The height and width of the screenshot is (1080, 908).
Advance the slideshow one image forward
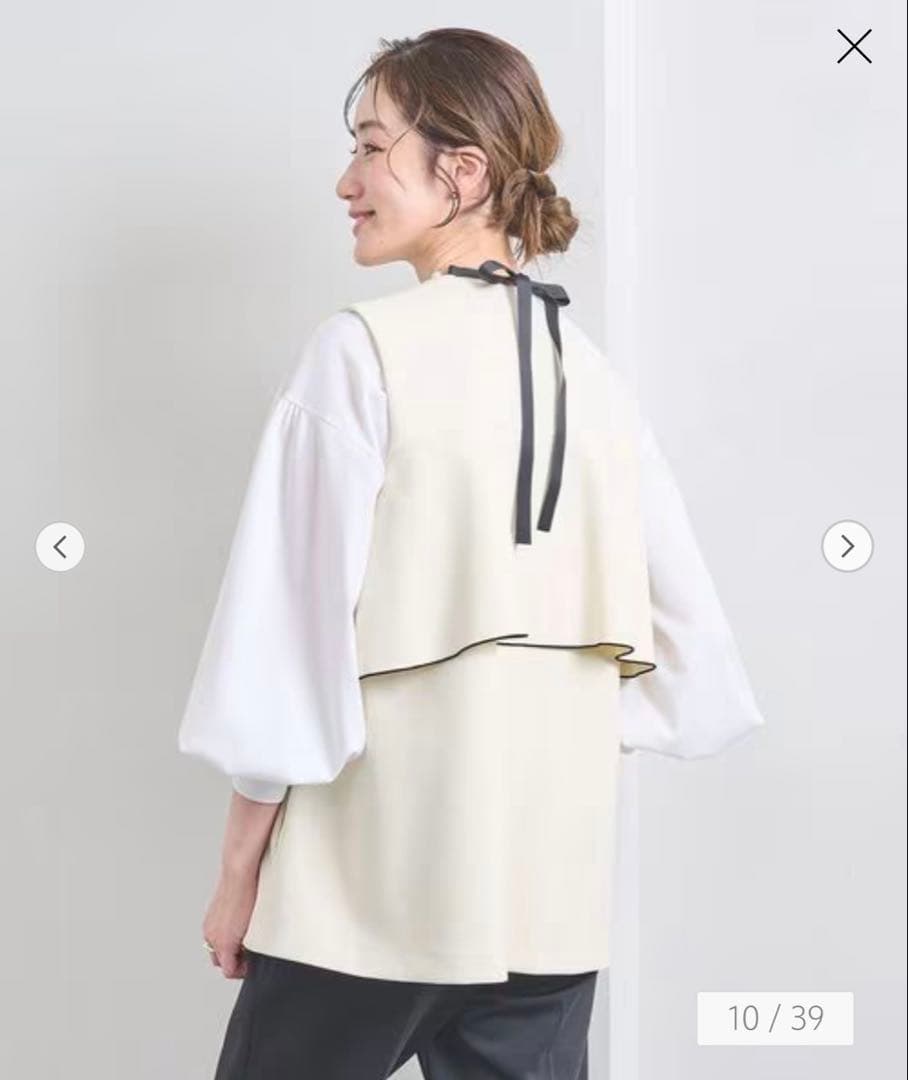coord(849,544)
